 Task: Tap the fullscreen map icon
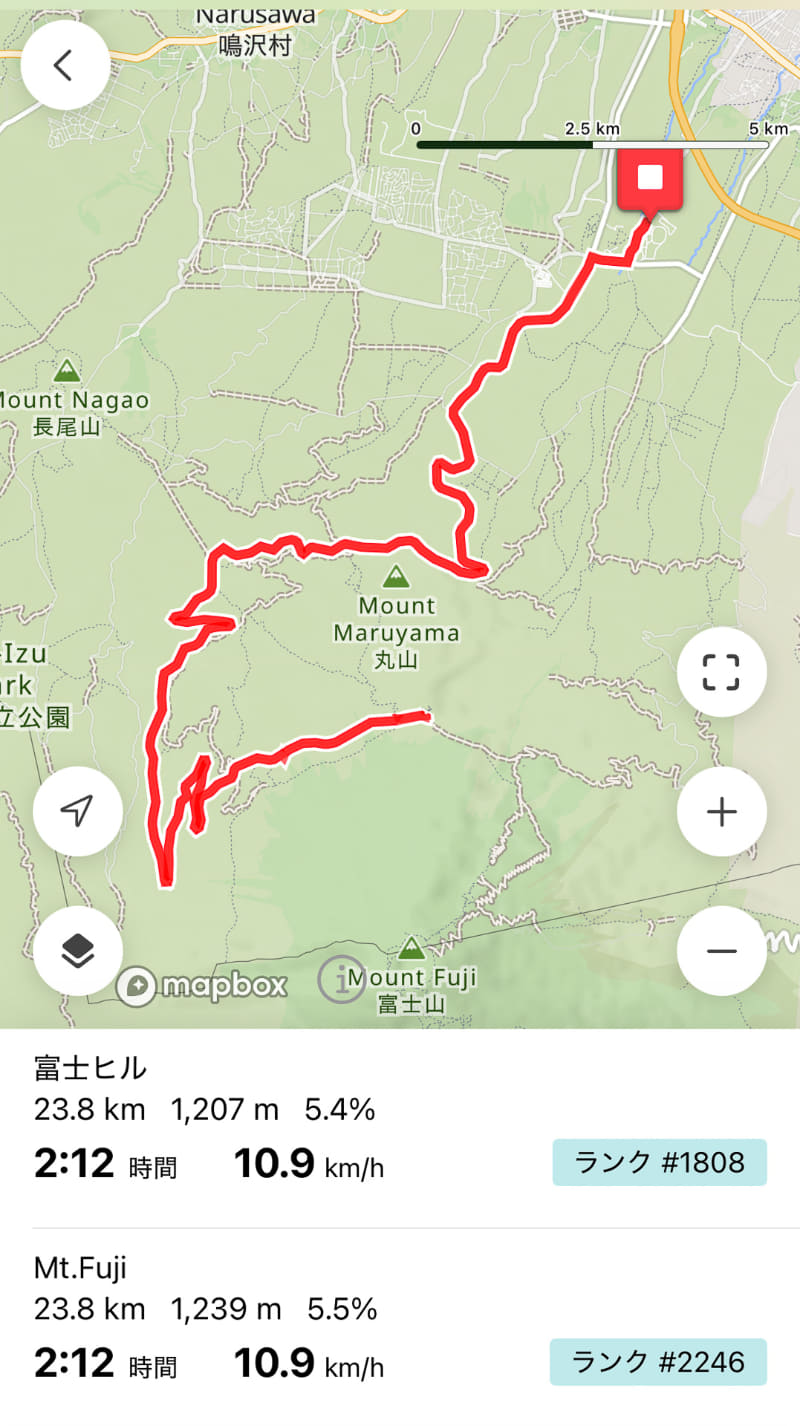click(722, 672)
